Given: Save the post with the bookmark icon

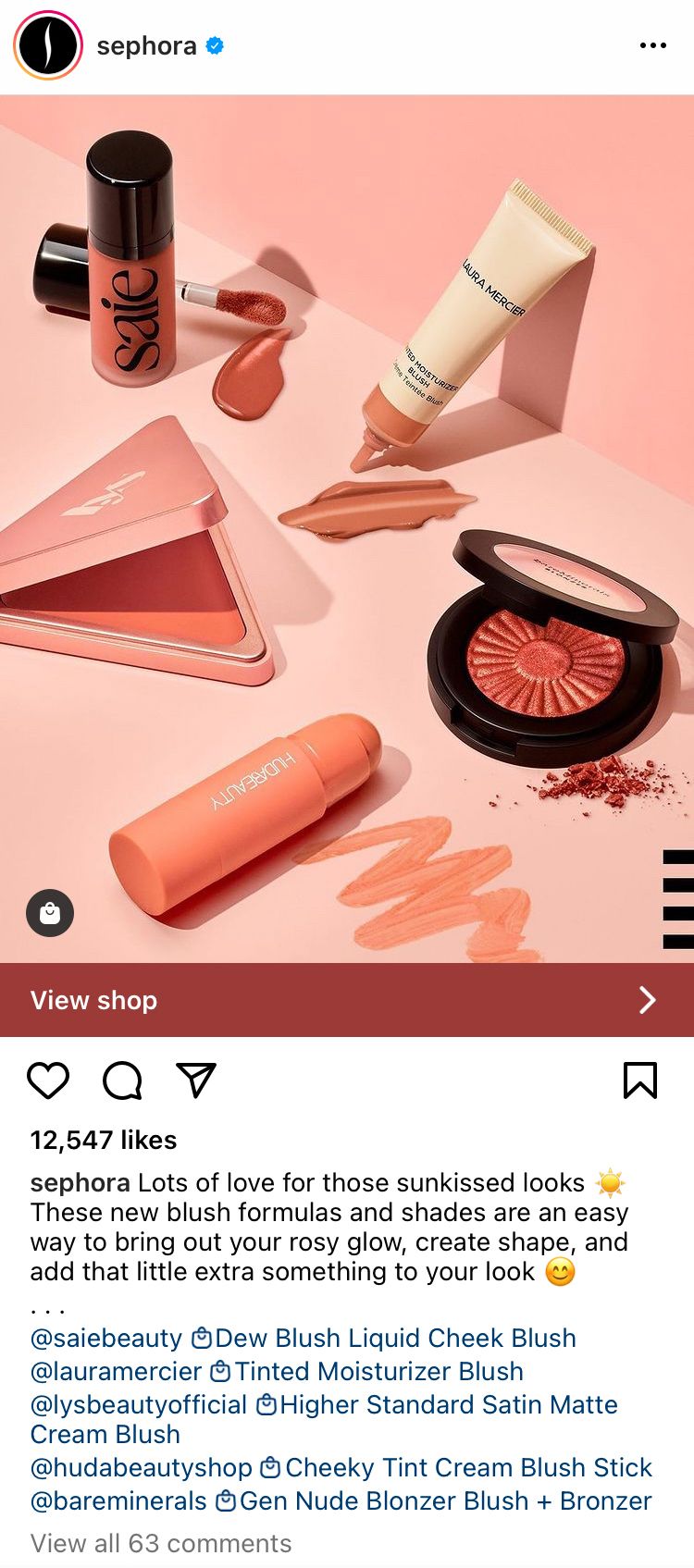Looking at the screenshot, I should [640, 1080].
